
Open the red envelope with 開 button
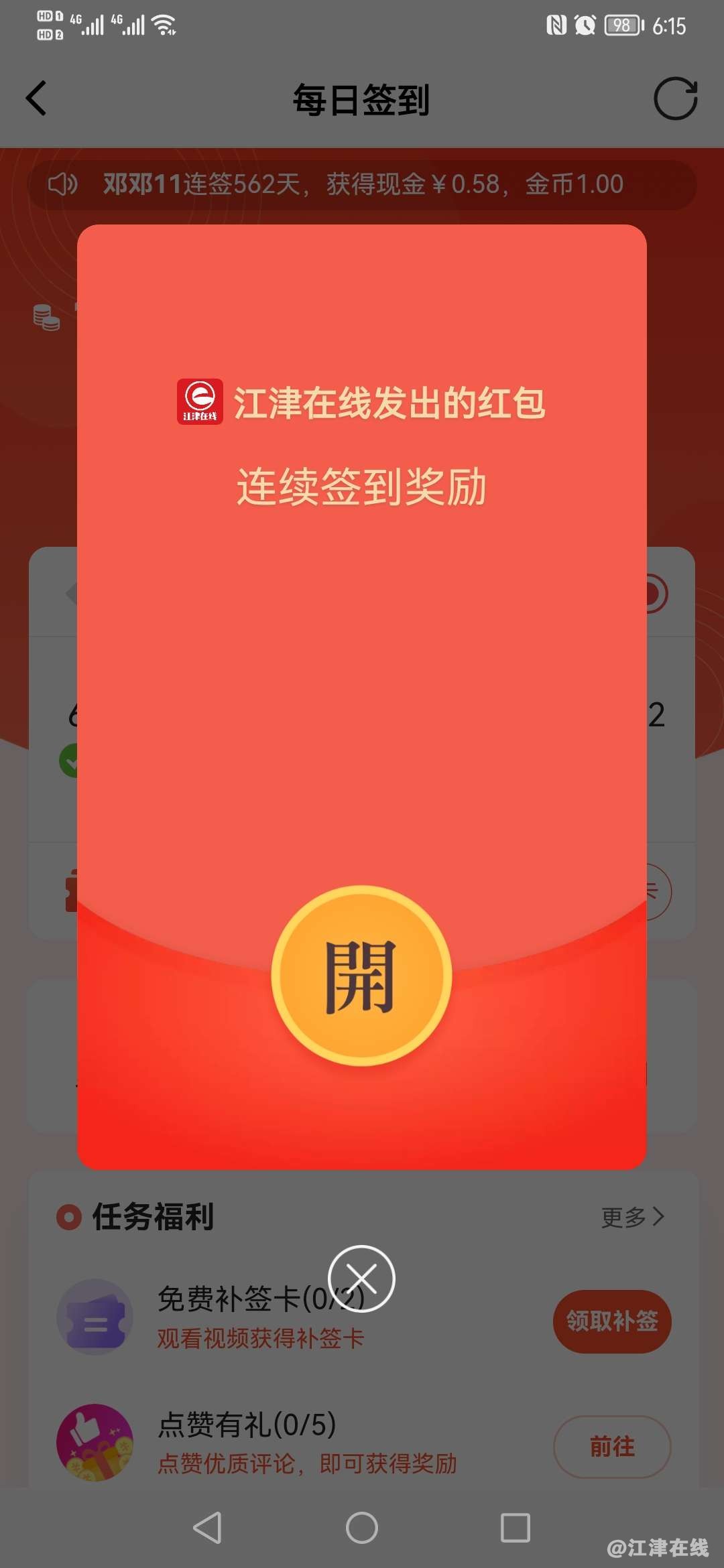(361, 975)
